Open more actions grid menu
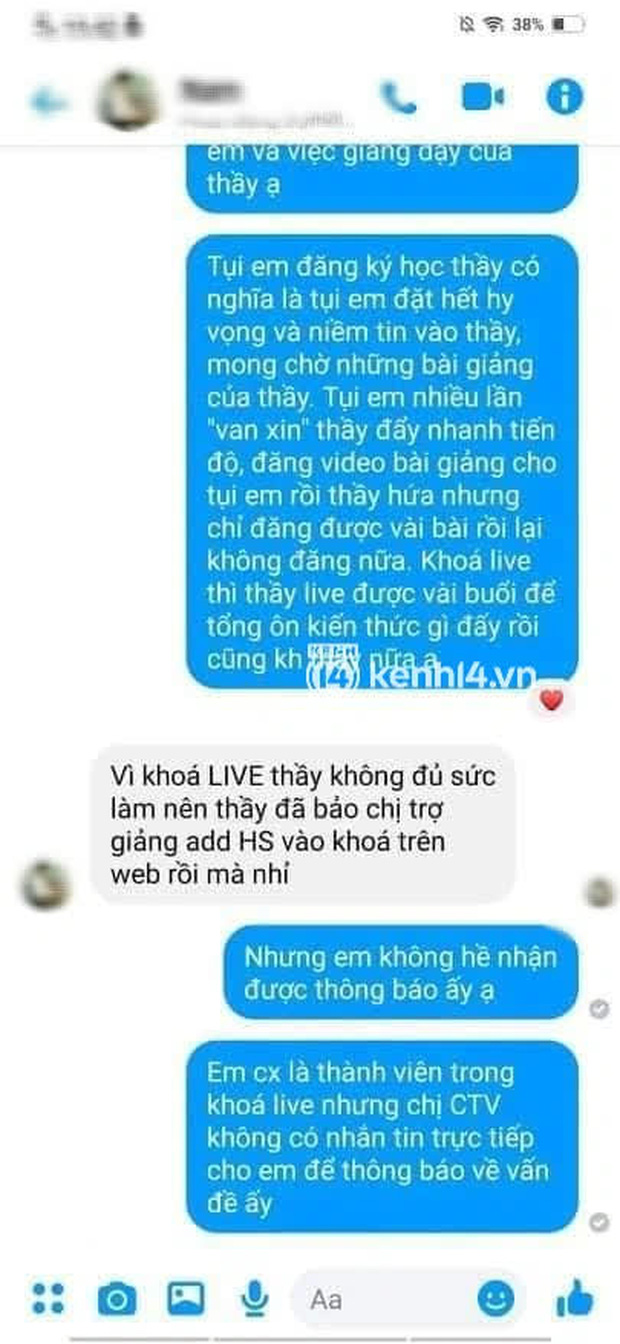Image resolution: width=620 pixels, height=1344 pixels. (x=46, y=1297)
